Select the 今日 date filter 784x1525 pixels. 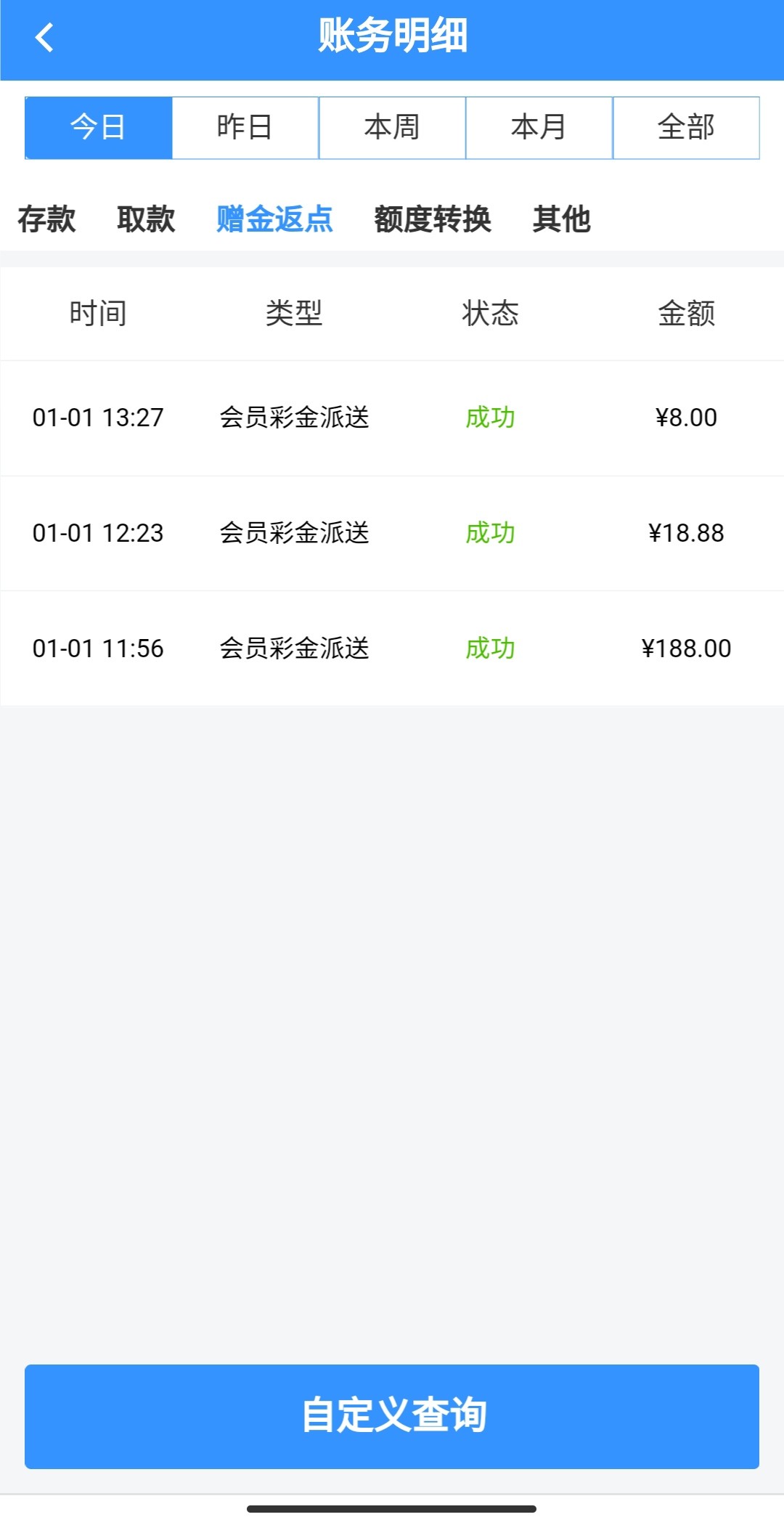point(99,128)
